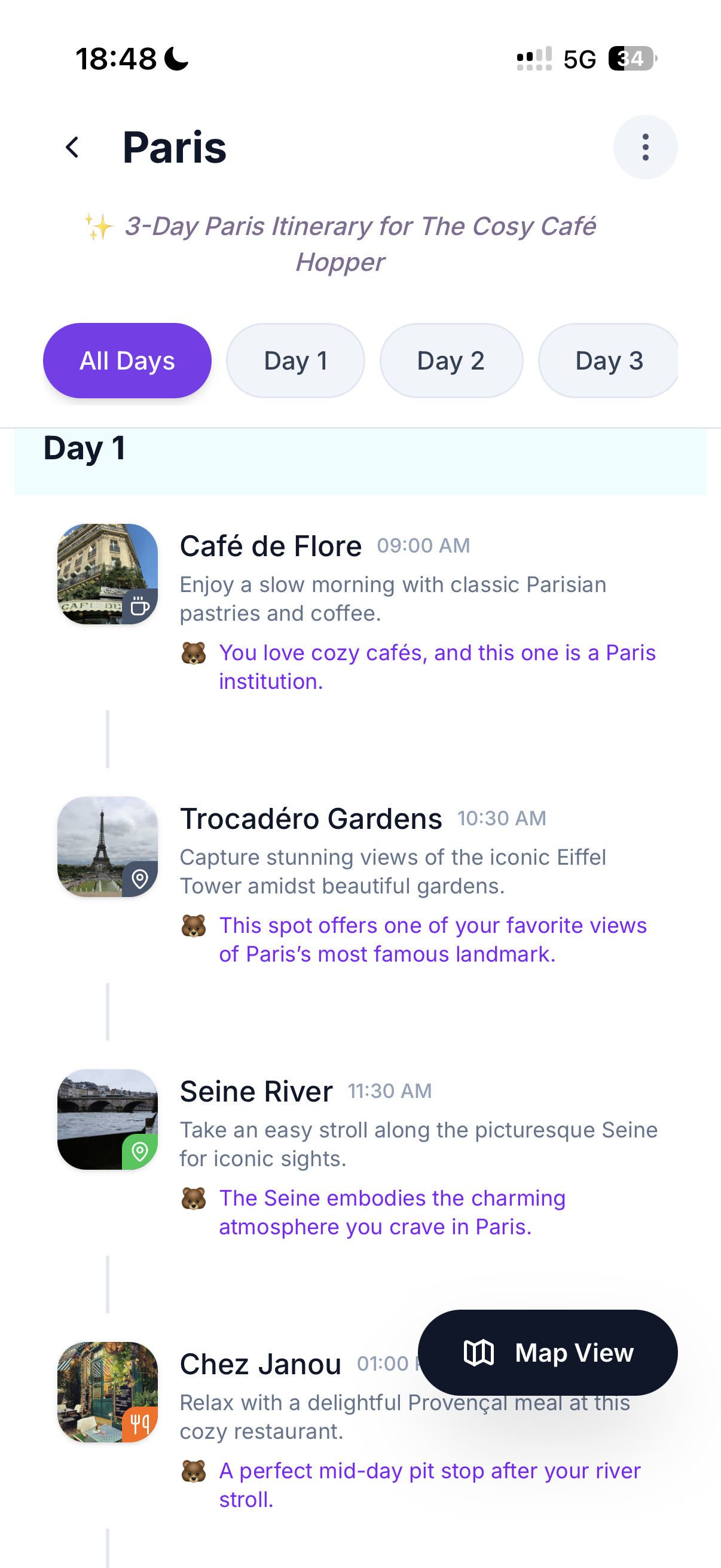Tap the back chevron to leave Paris itinerary
Image resolution: width=721 pixels, height=1568 pixels.
72,147
